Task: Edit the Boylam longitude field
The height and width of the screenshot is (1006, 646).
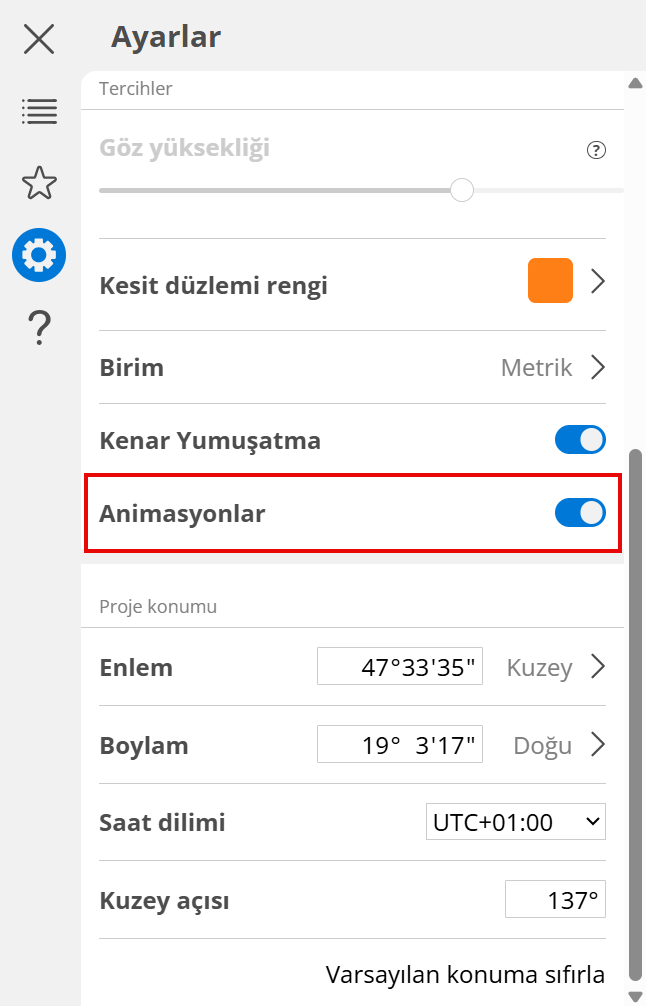Action: click(400, 745)
